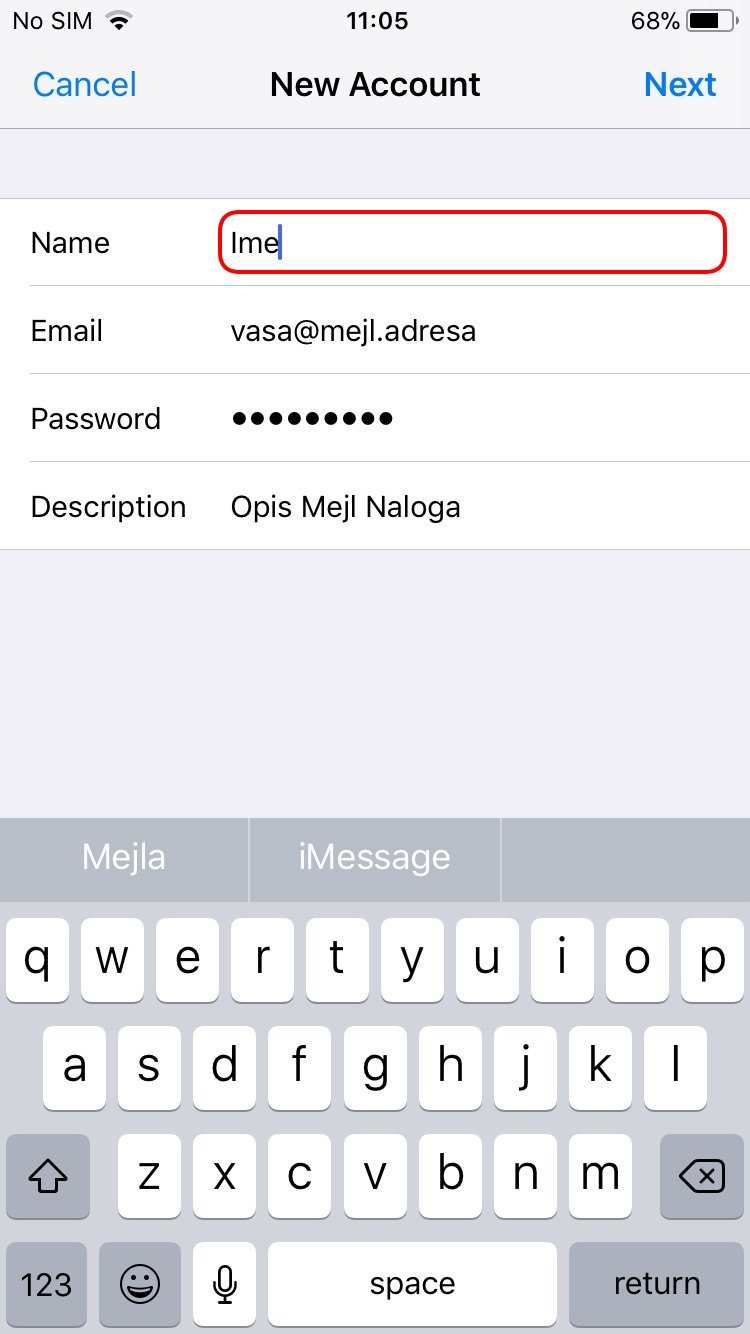
Task: Tap the return key
Action: tap(657, 1284)
